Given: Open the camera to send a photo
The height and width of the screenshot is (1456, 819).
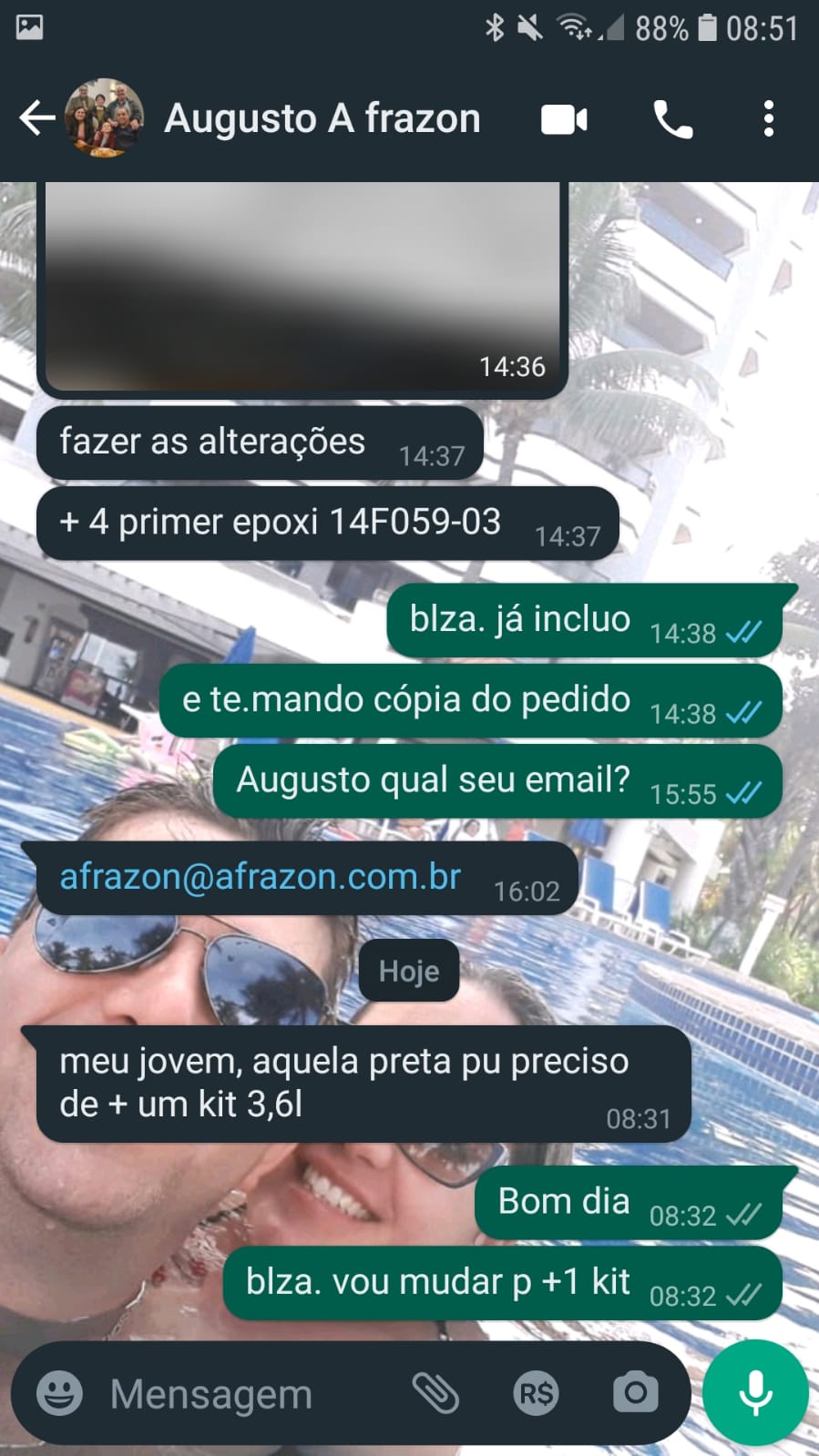Looking at the screenshot, I should [635, 1392].
